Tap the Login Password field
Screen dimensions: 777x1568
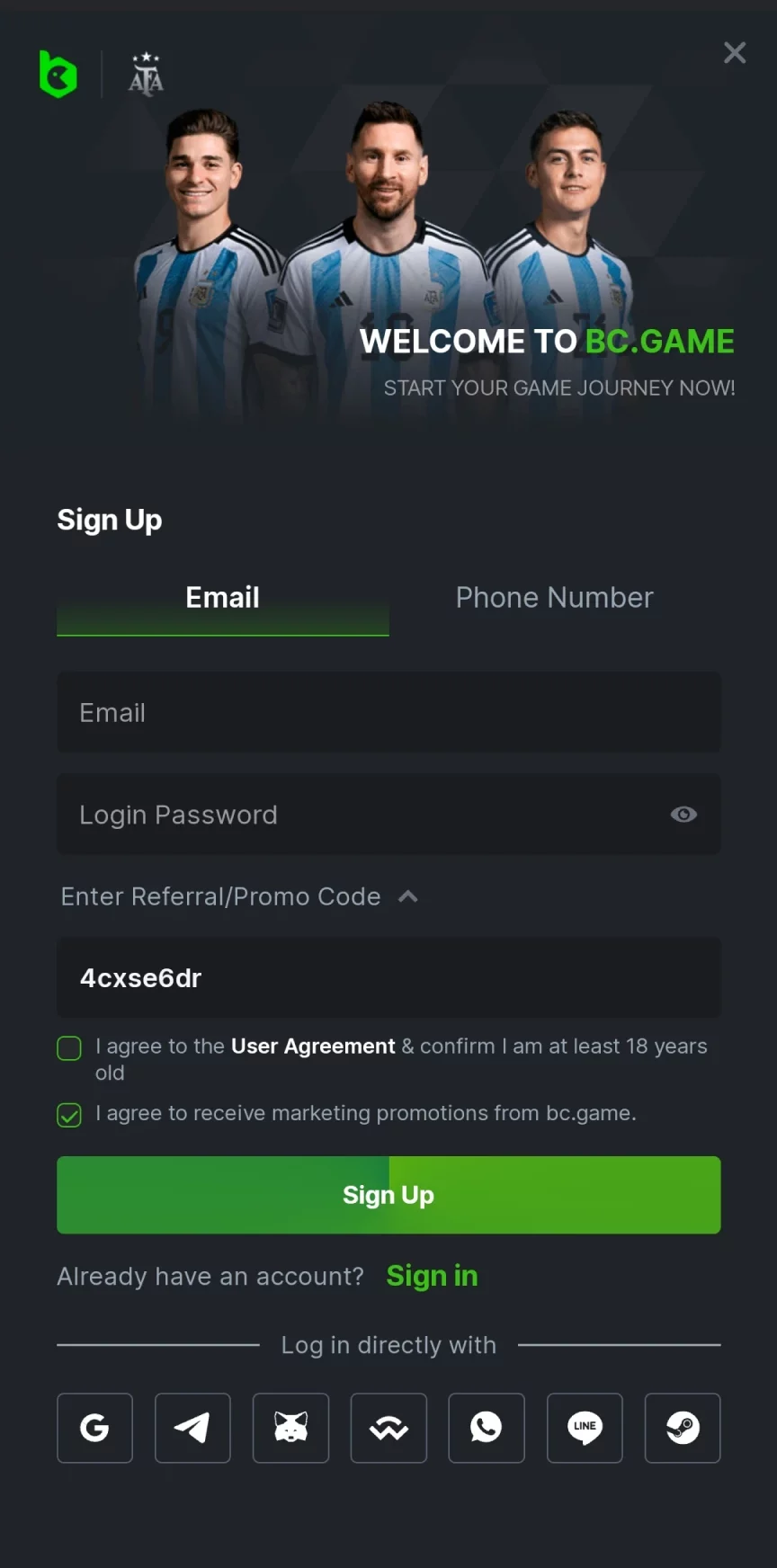pos(360,815)
